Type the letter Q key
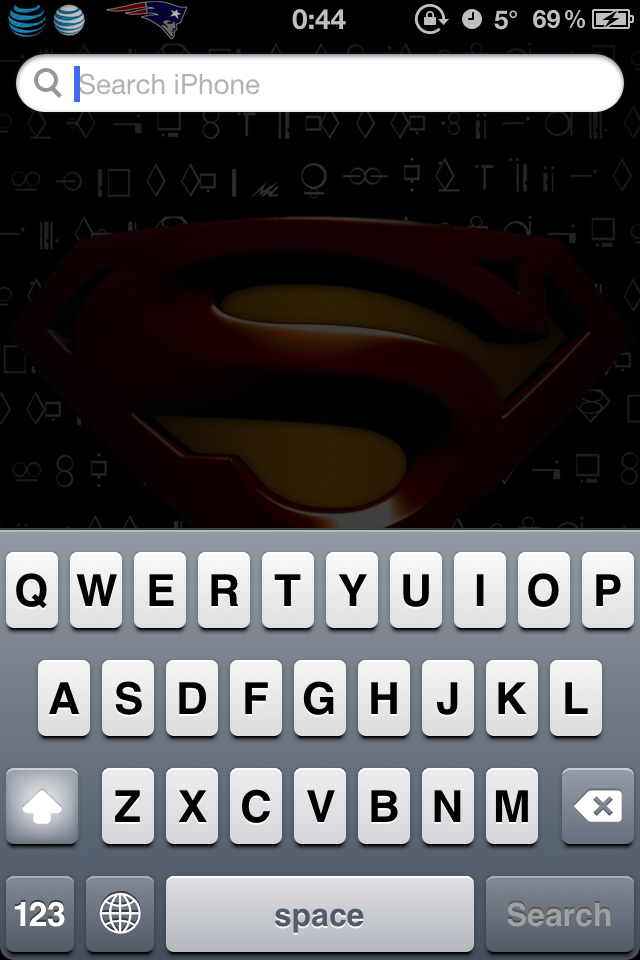 [x=32, y=591]
